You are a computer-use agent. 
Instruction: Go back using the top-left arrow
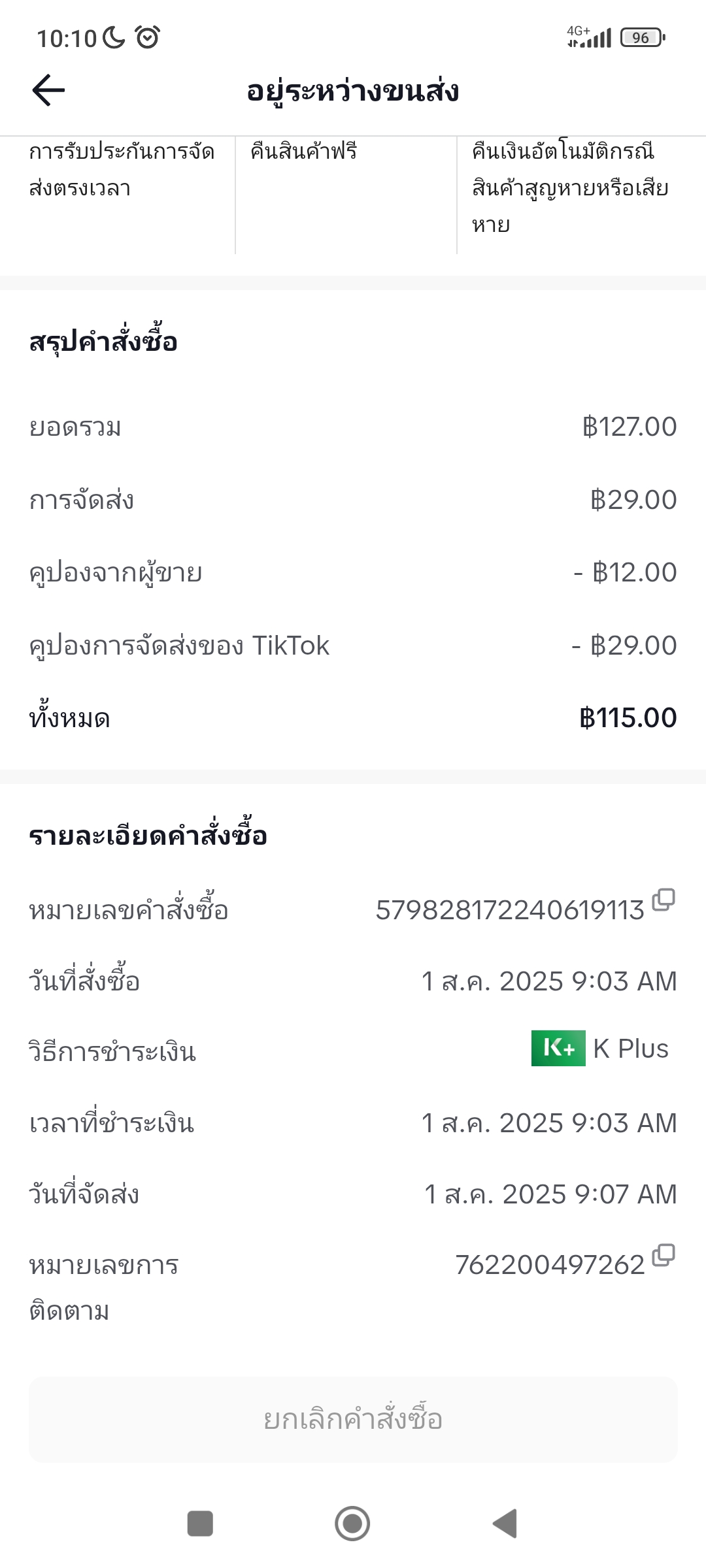(x=48, y=90)
